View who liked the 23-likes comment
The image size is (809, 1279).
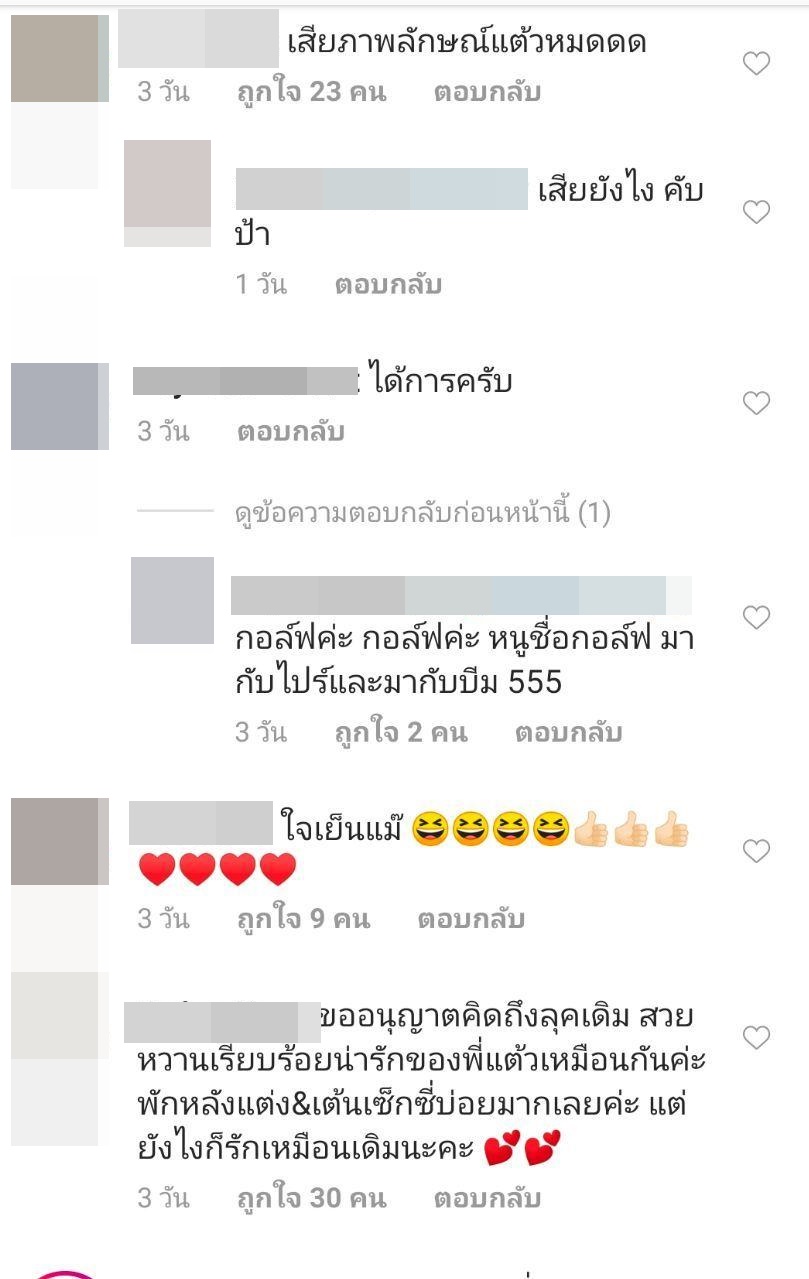pos(311,93)
